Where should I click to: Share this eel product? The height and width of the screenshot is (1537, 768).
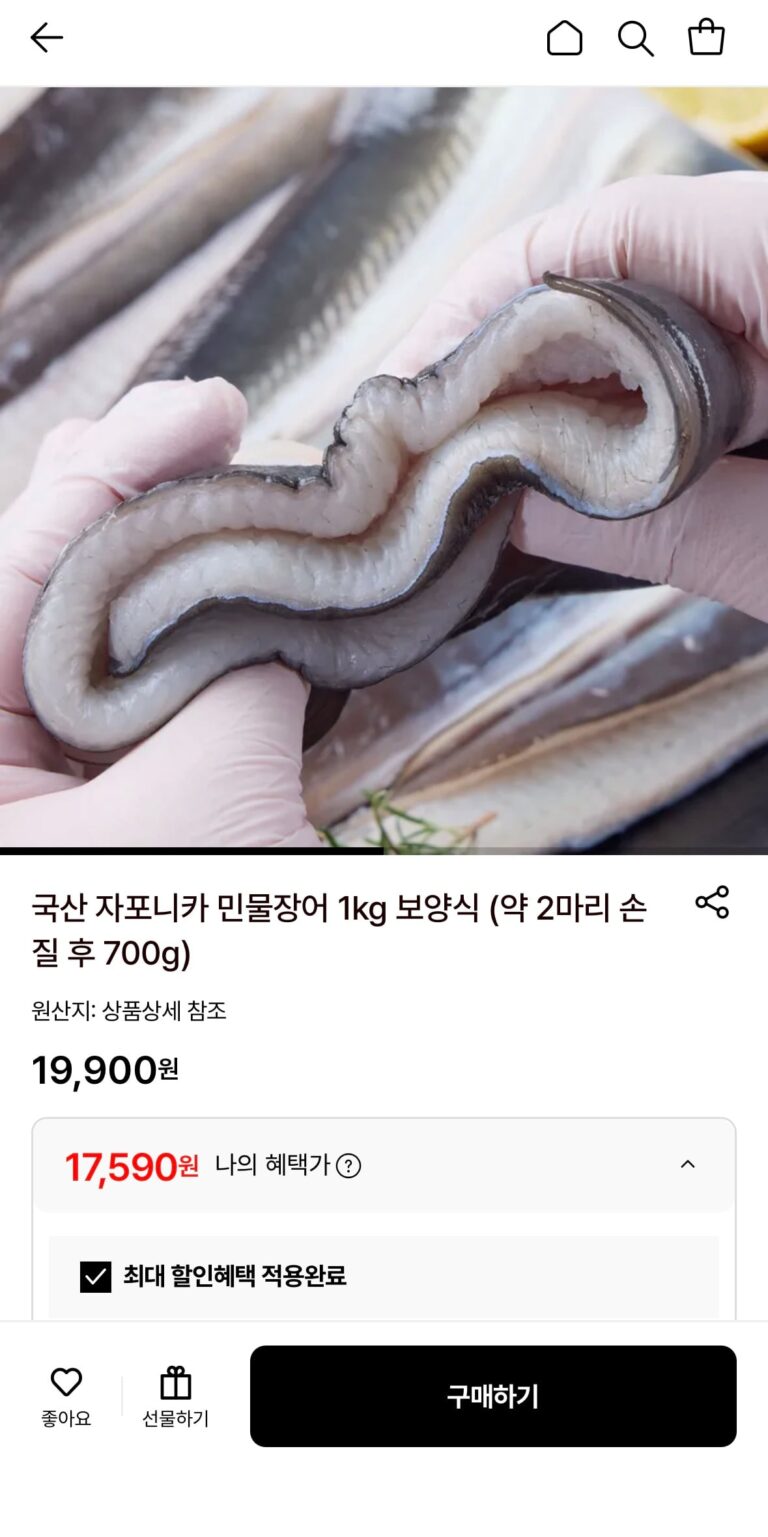tap(712, 902)
